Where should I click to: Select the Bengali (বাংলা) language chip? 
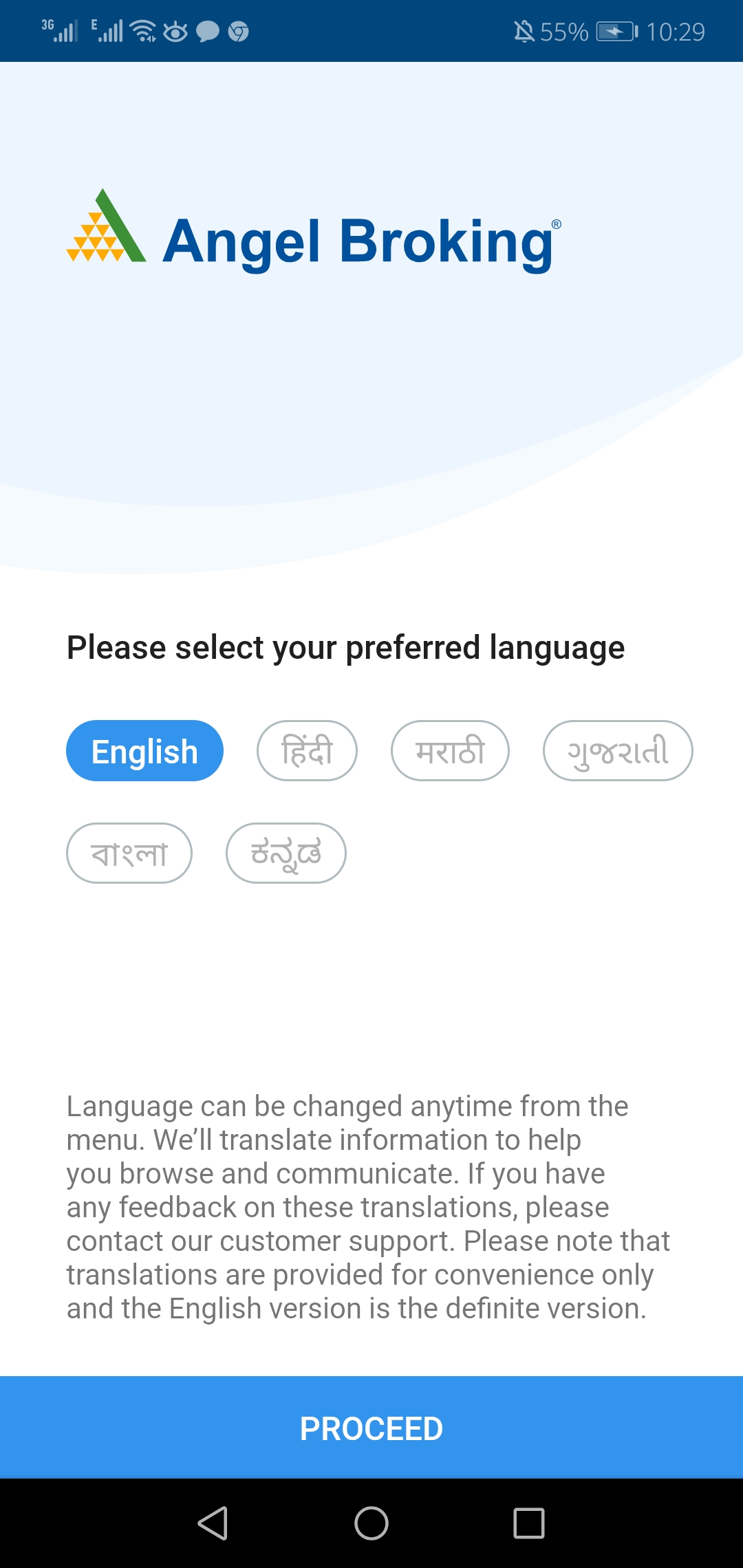(x=129, y=853)
